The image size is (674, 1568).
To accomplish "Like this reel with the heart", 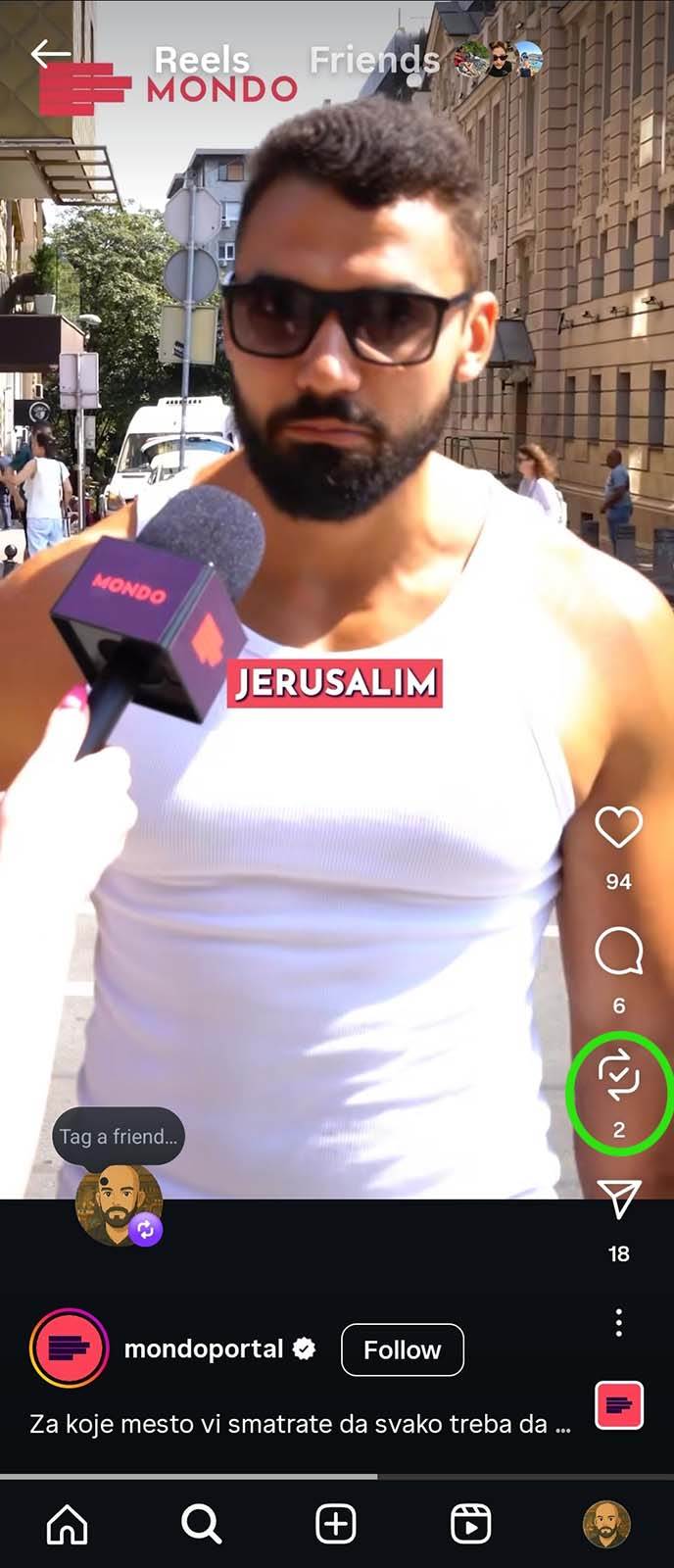I will [618, 828].
